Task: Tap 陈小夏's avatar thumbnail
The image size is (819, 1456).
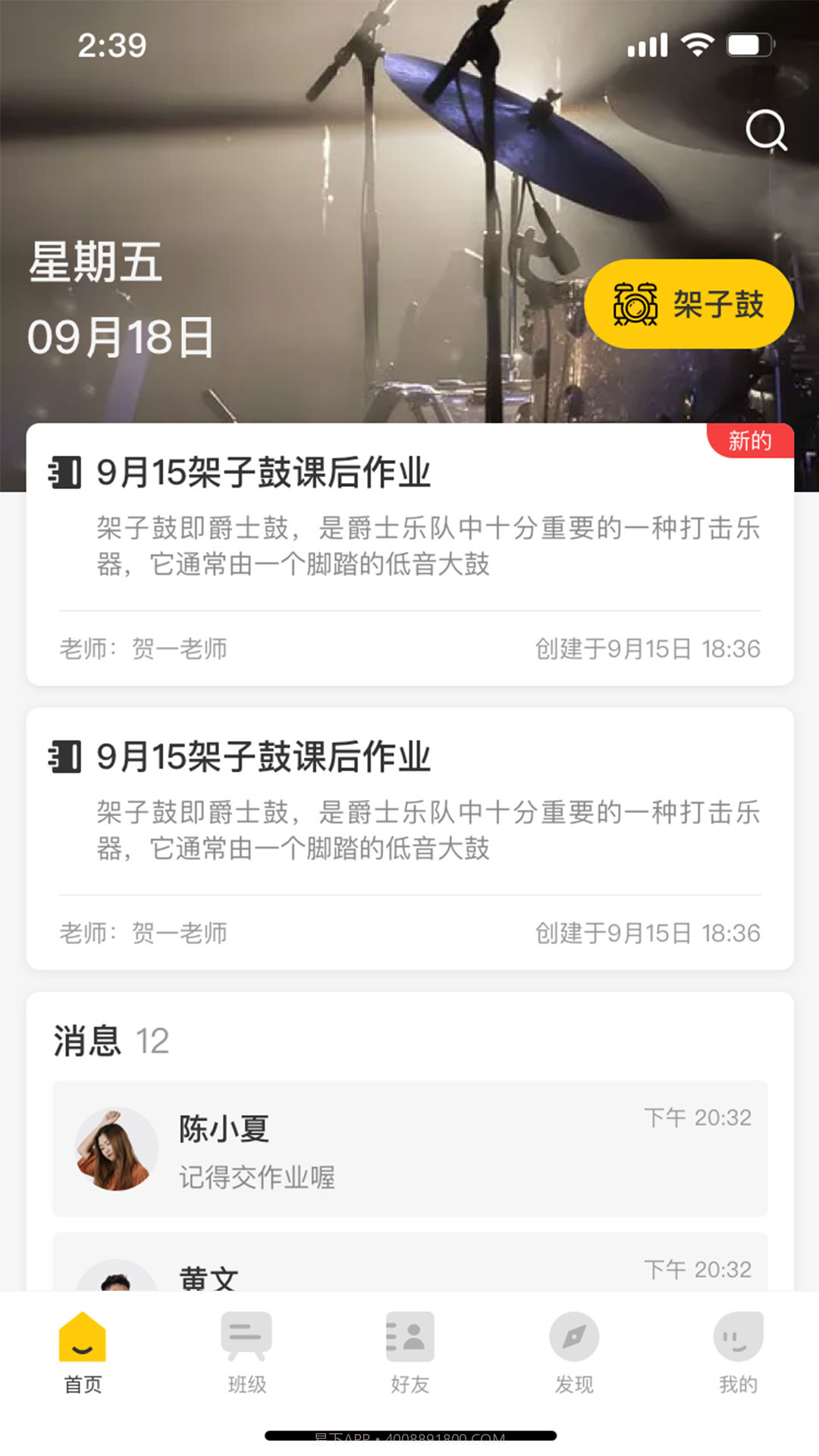Action: (115, 1148)
